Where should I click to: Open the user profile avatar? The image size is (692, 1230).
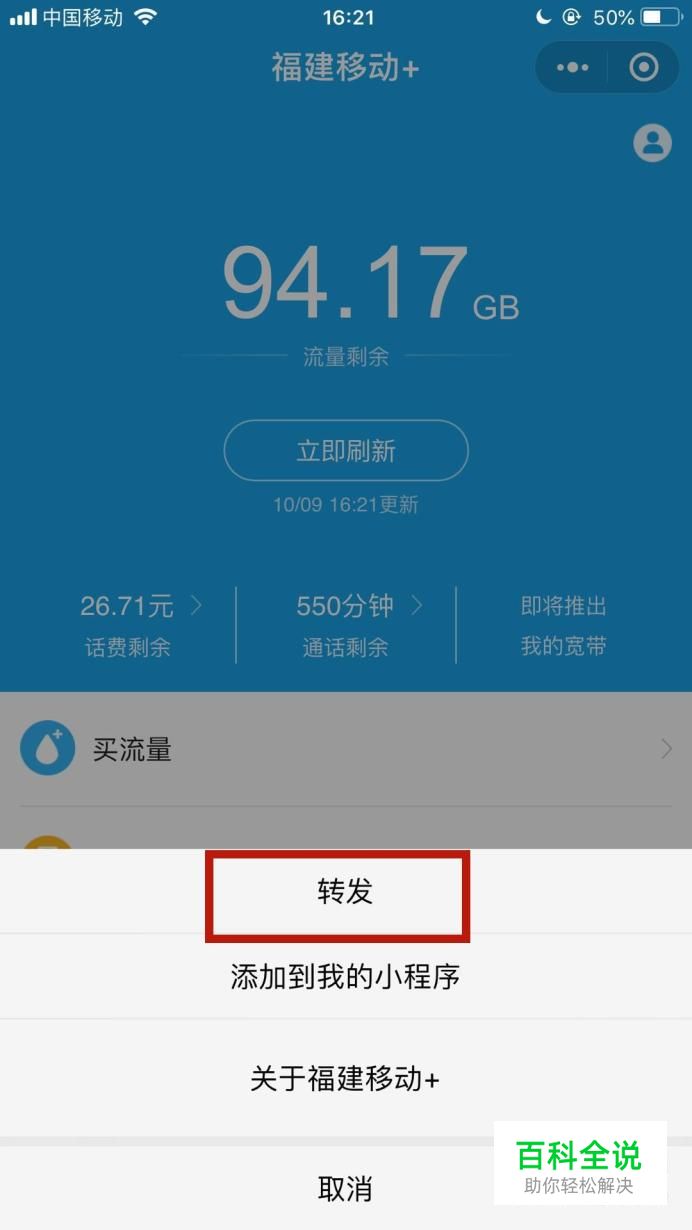coord(652,143)
